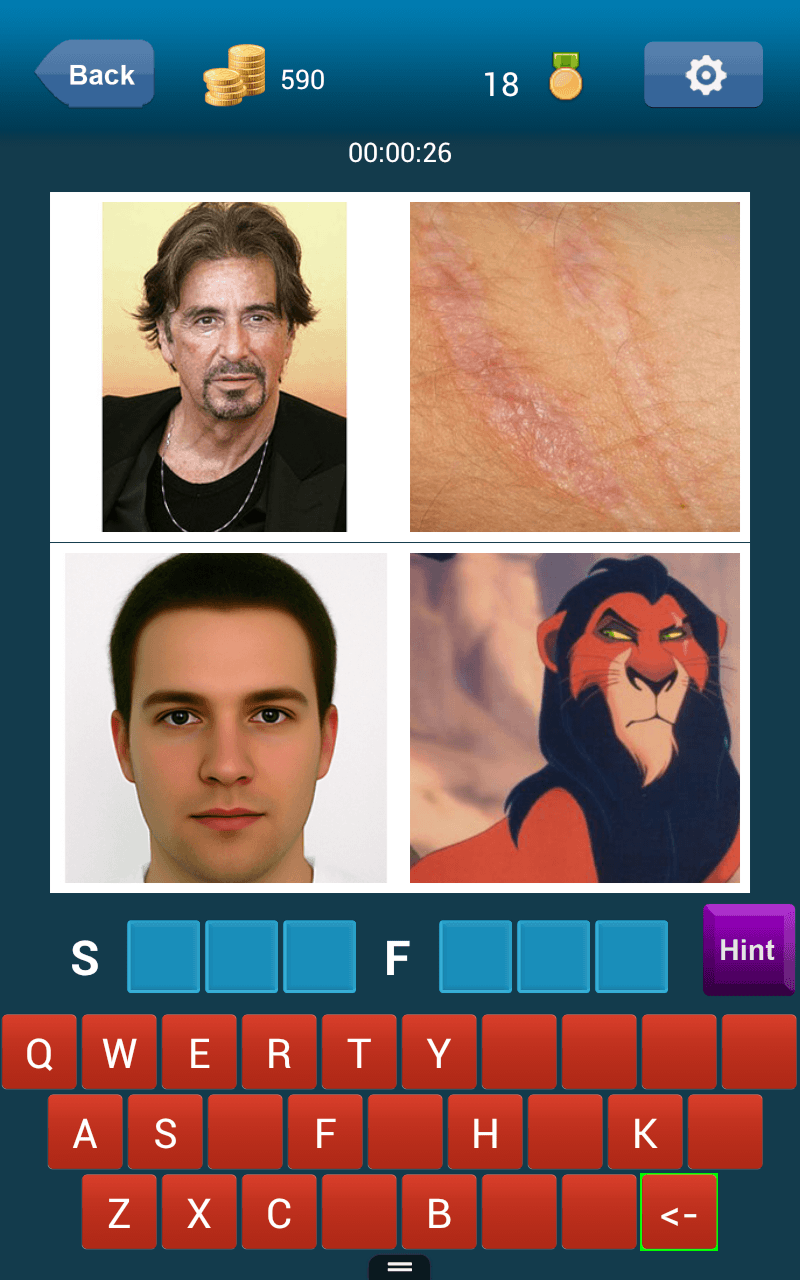This screenshot has width=800, height=1280.
Task: Choose the F key on the keyboard
Action: (x=325, y=1132)
